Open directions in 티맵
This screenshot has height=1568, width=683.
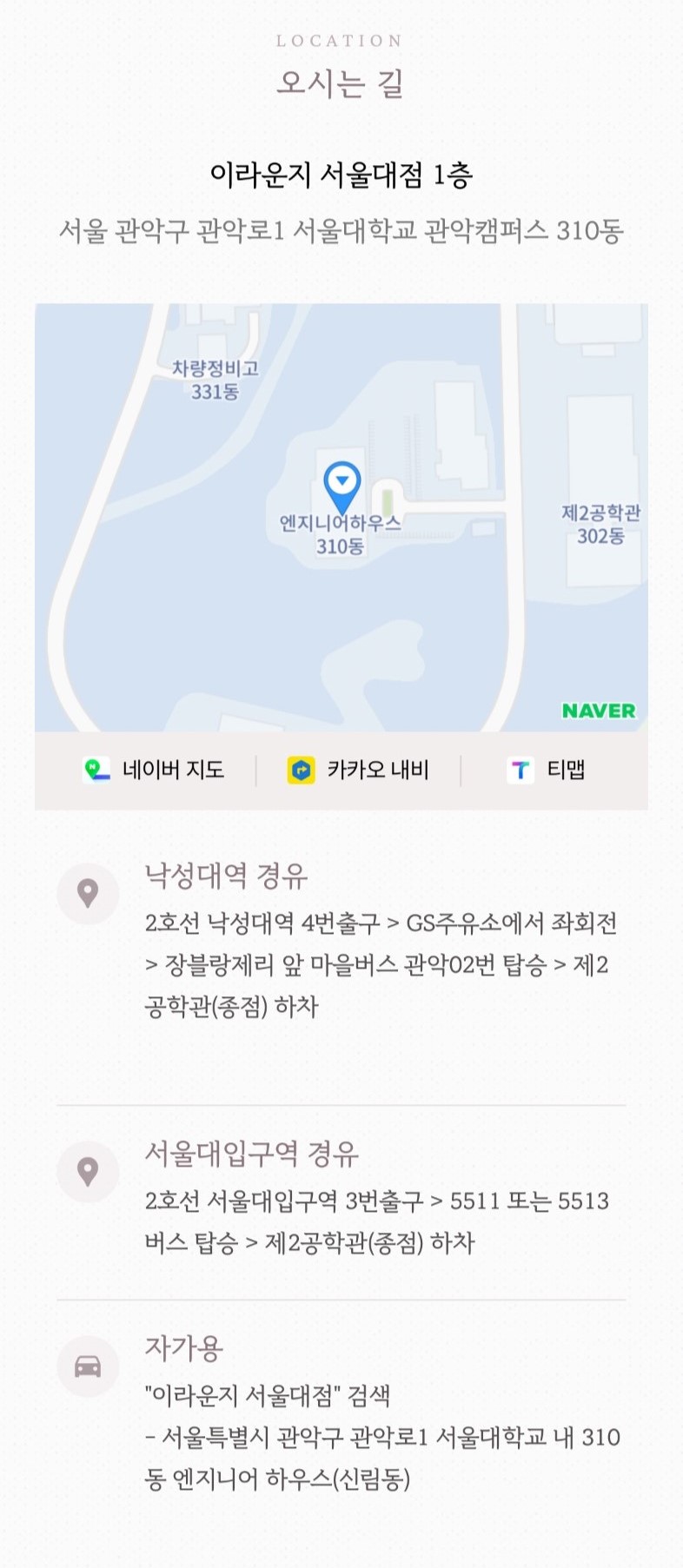(x=547, y=770)
